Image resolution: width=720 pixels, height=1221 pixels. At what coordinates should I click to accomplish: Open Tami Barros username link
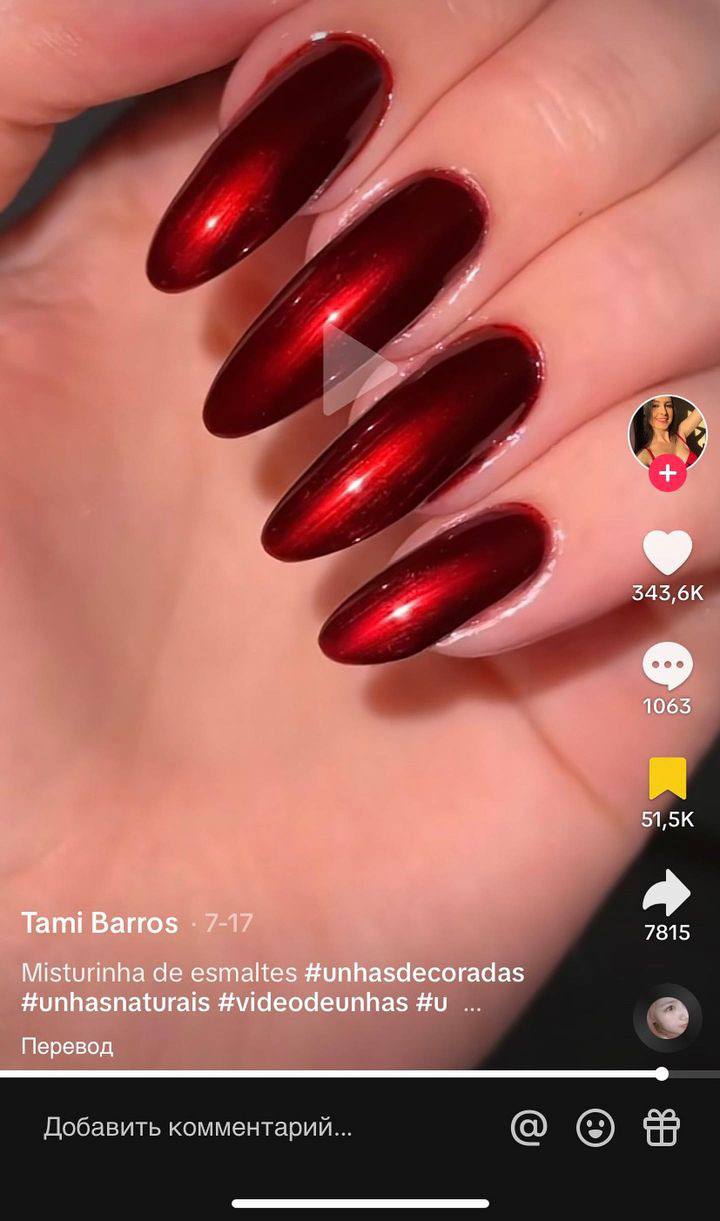99,922
